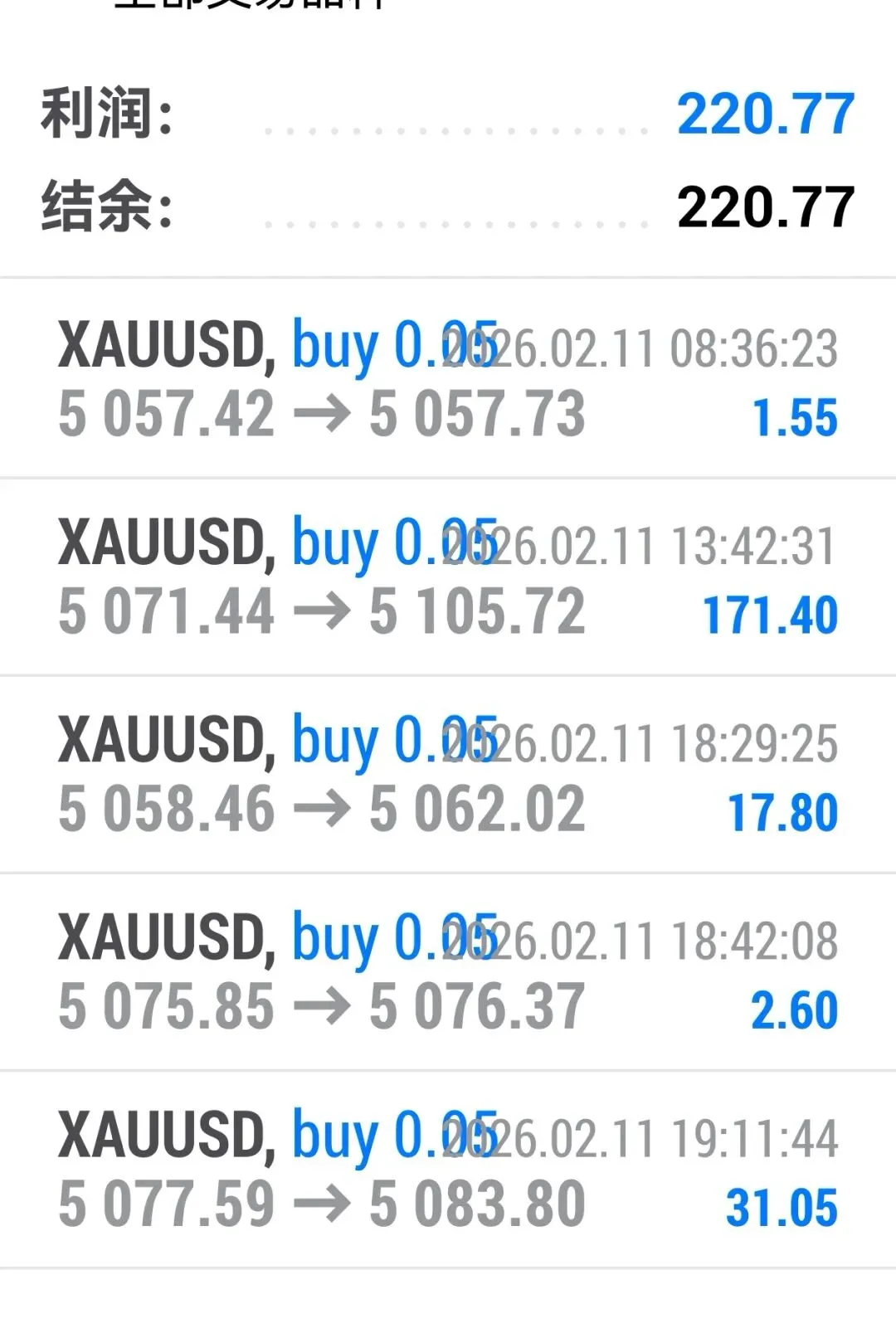The width and height of the screenshot is (896, 1338).
Task: Open the XAUUSD trade with 171.40 profit
Action: click(448, 577)
